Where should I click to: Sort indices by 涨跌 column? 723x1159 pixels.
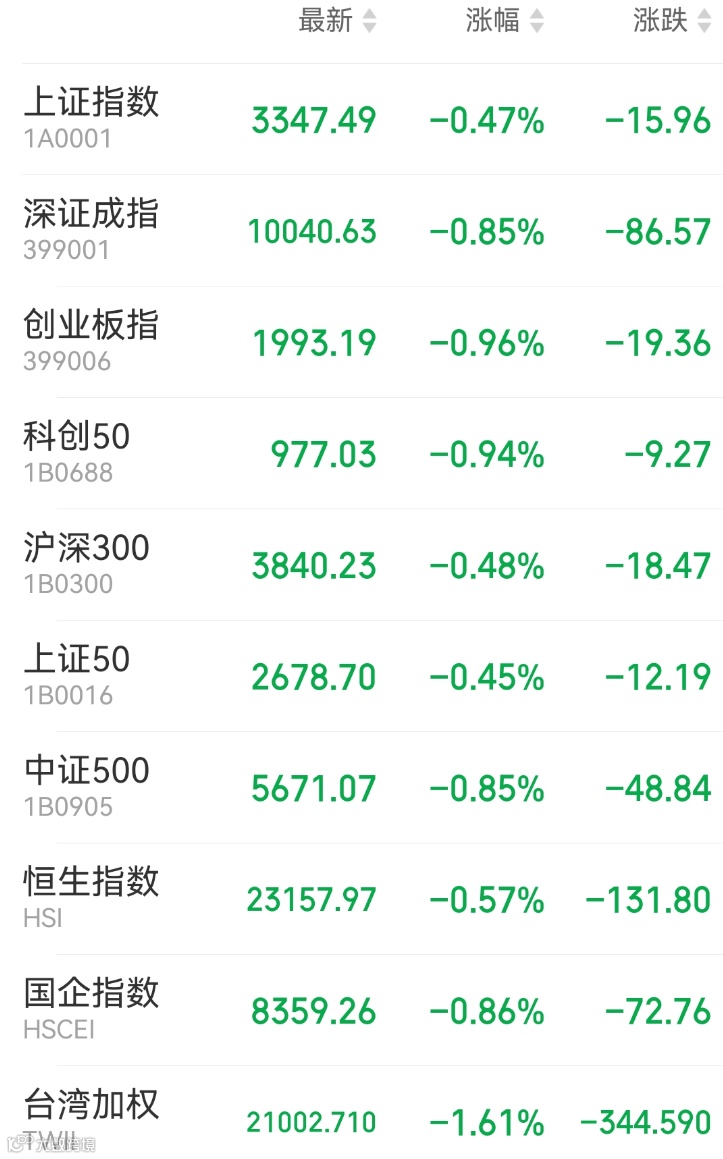pos(672,21)
